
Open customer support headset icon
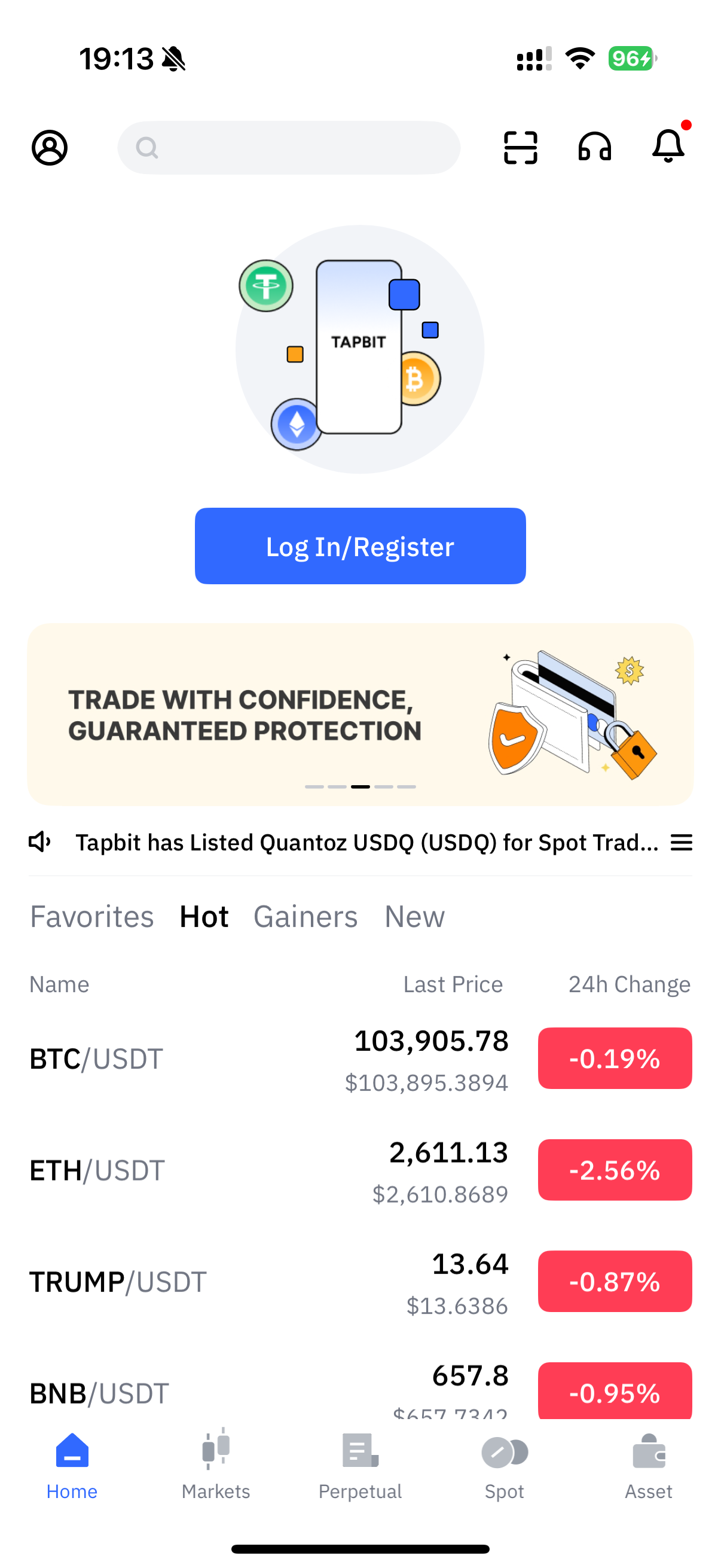pos(595,148)
